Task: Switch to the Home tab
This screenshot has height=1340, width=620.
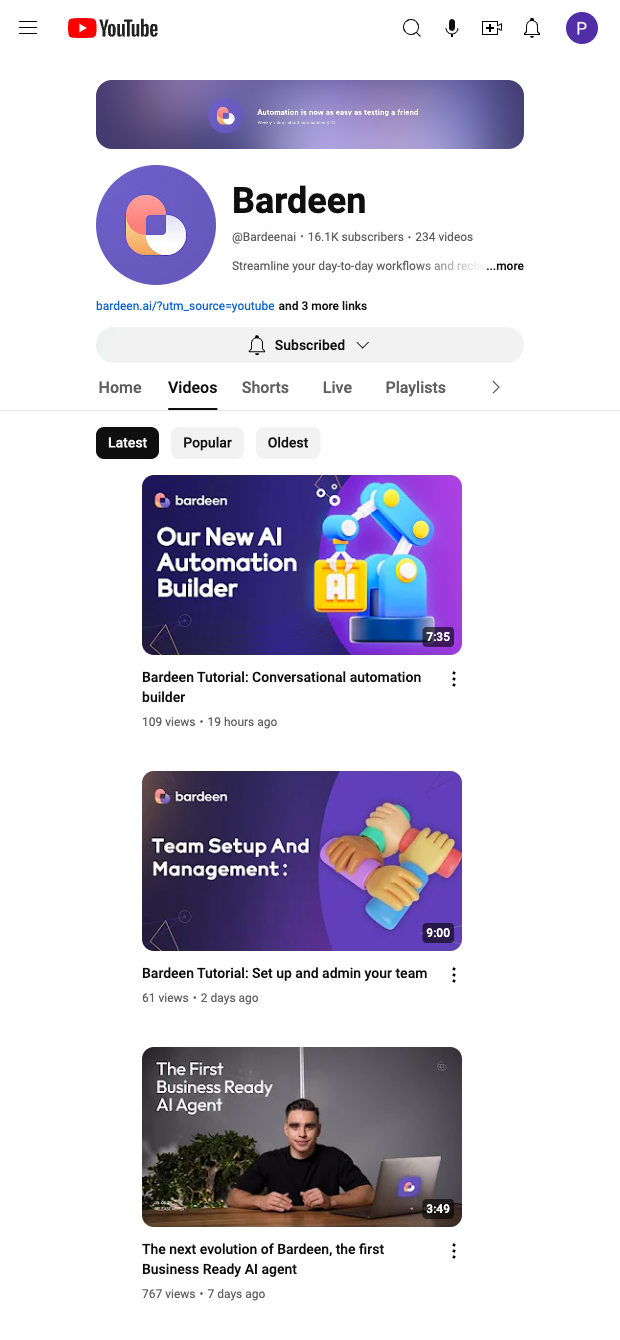Action: click(x=120, y=388)
